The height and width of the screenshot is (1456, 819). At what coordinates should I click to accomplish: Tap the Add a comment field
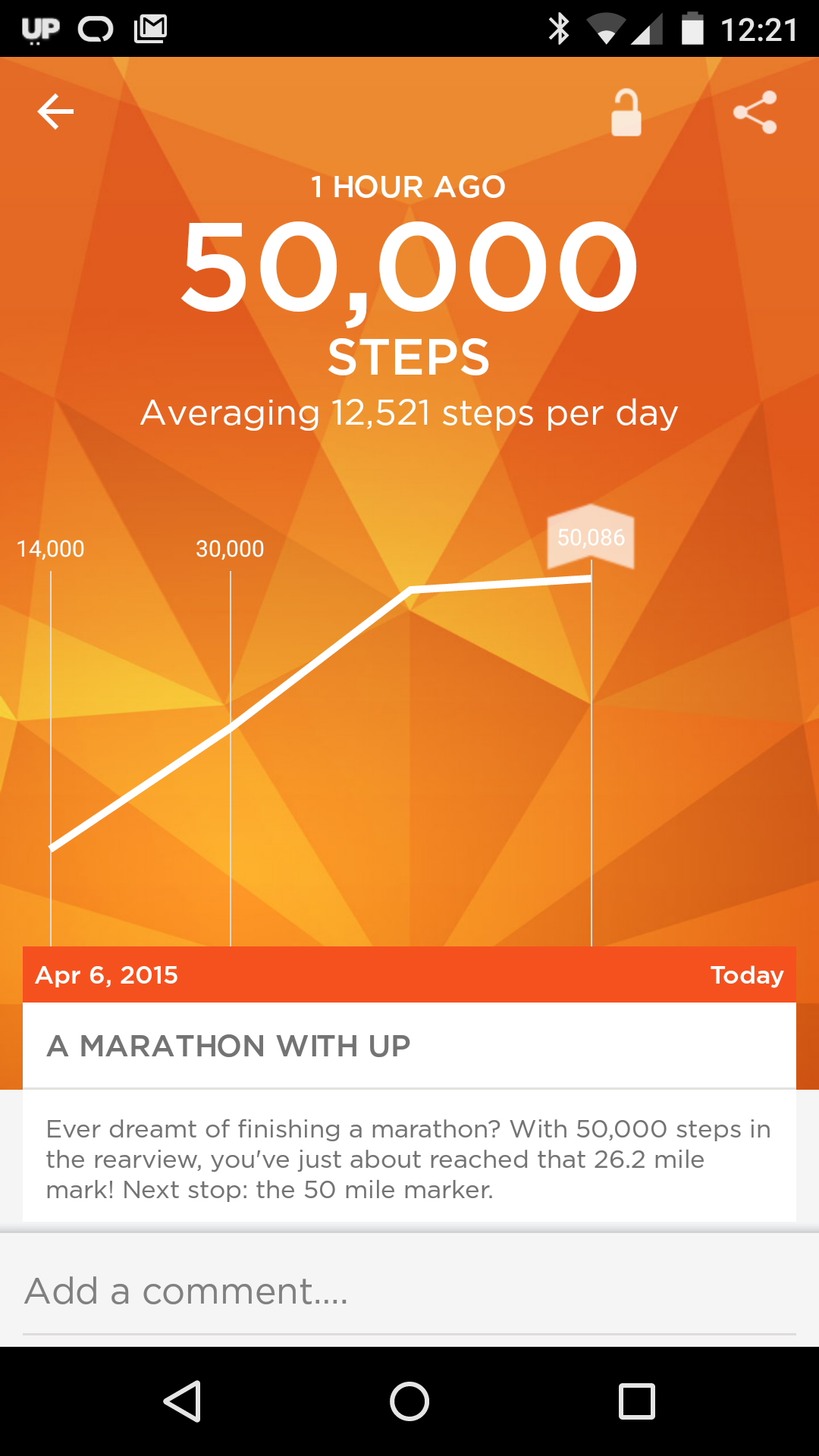(409, 1291)
